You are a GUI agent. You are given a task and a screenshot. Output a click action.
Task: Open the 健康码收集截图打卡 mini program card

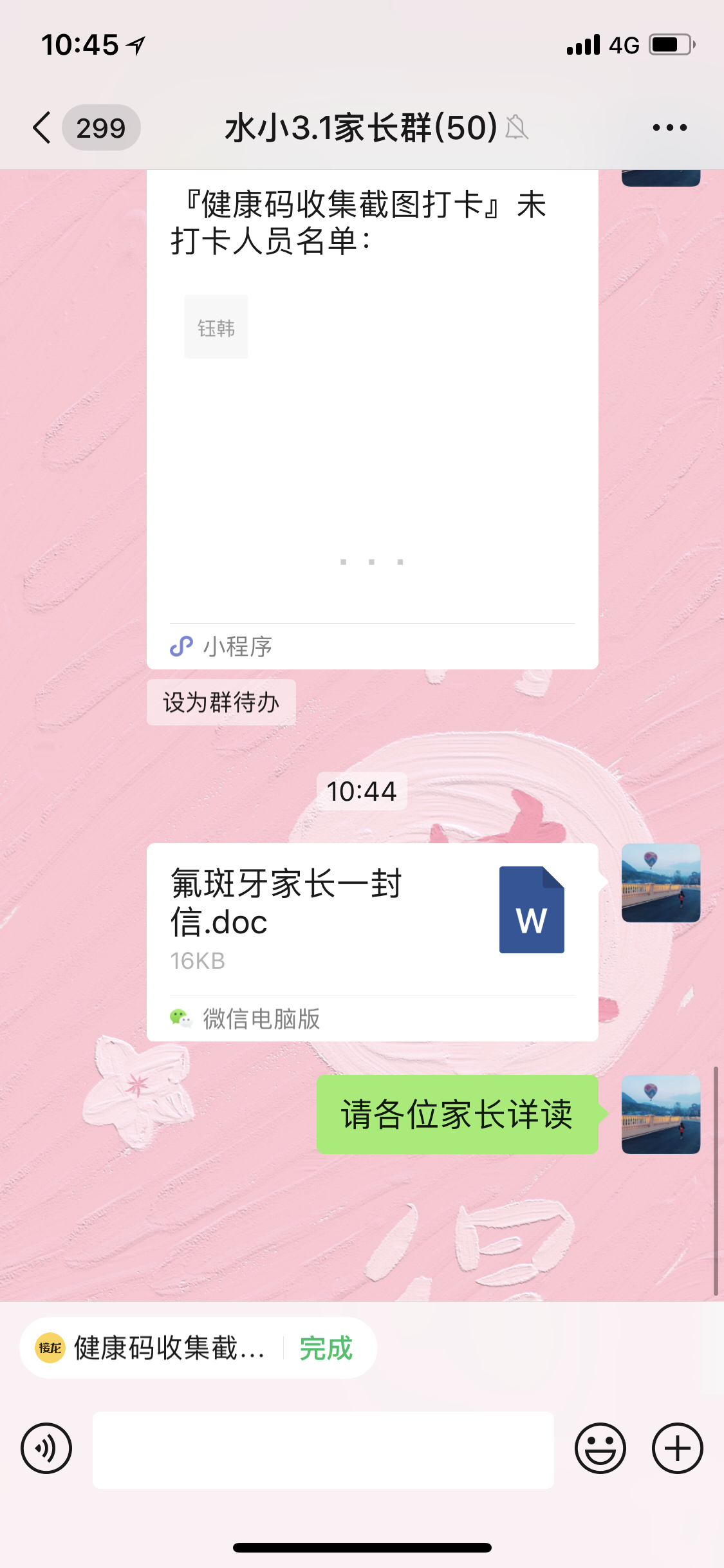click(x=372, y=412)
